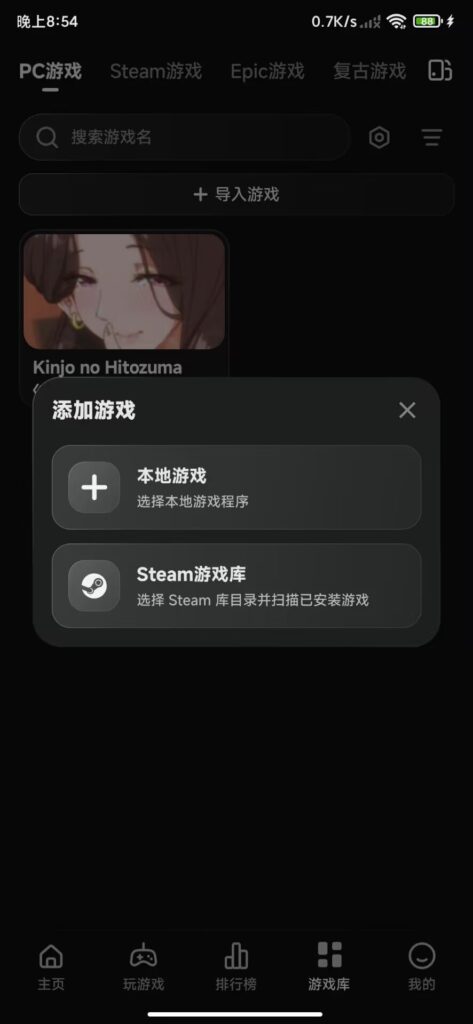Choose 本地游戏 to add a local game
Image resolution: width=473 pixels, height=1024 pixels.
click(236, 487)
